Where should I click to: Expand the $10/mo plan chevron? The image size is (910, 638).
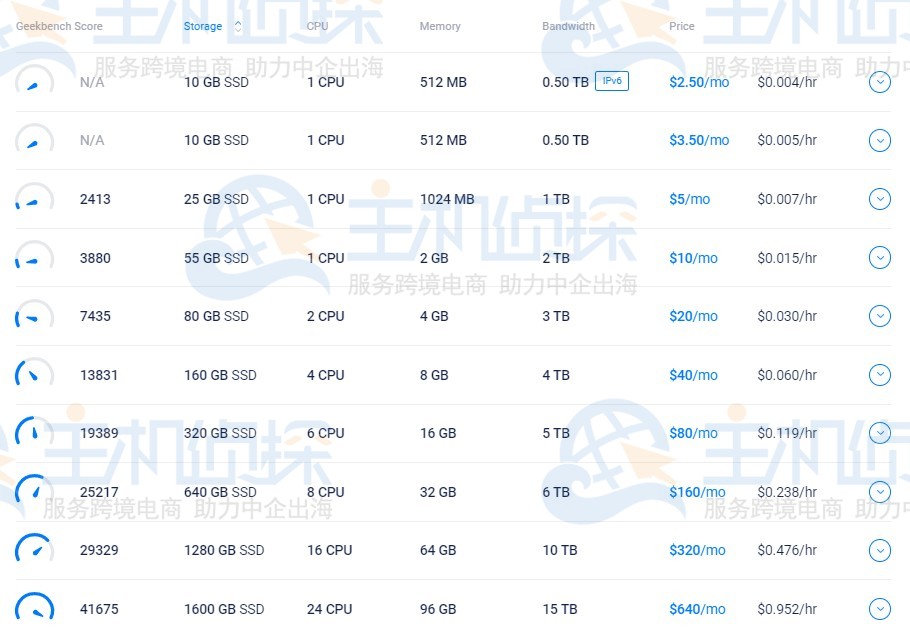click(879, 258)
